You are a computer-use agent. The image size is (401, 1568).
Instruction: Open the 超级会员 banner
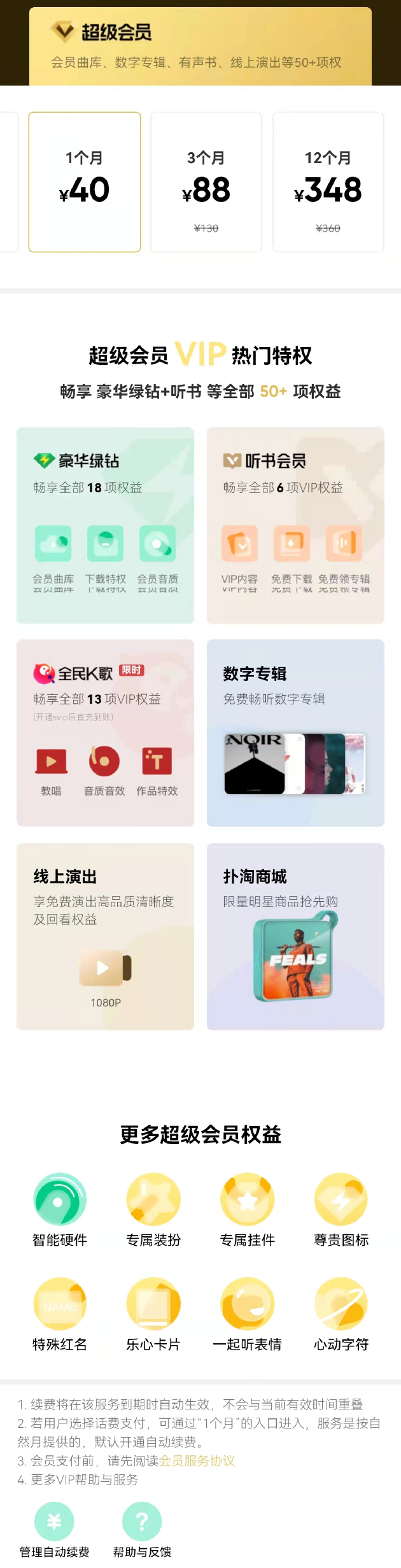[x=200, y=46]
